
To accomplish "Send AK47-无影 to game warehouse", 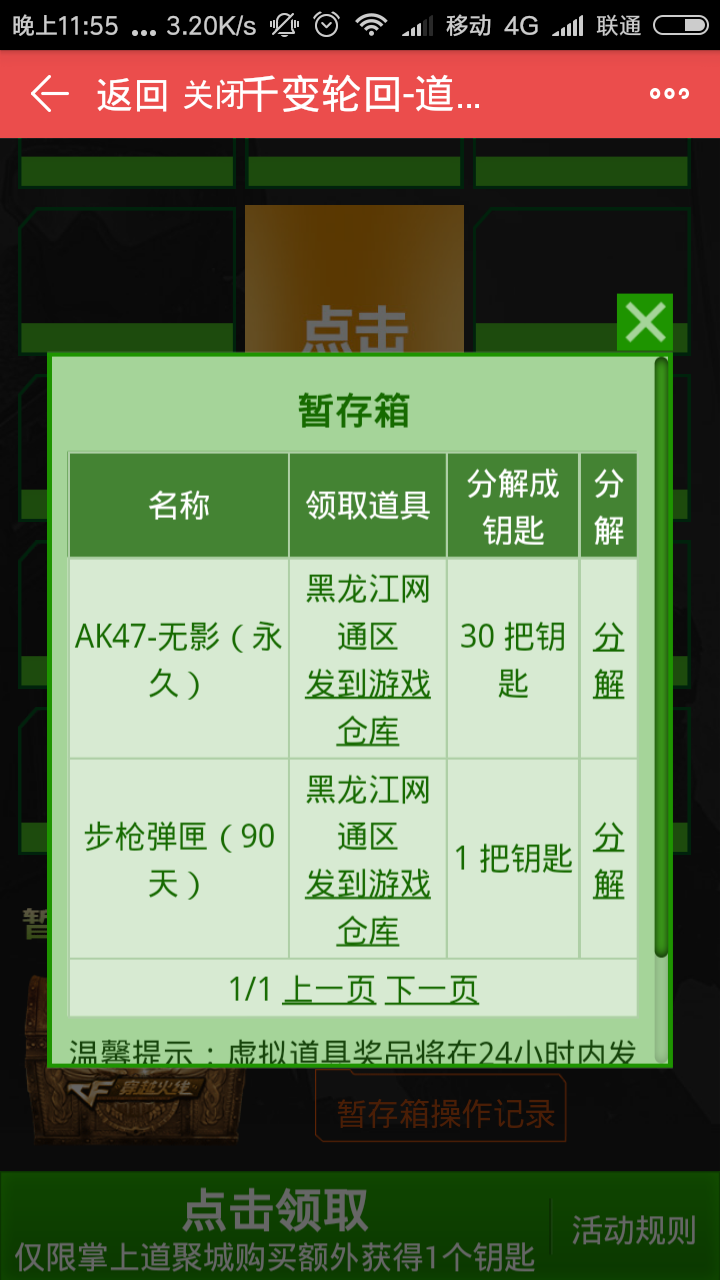I will tap(368, 708).
